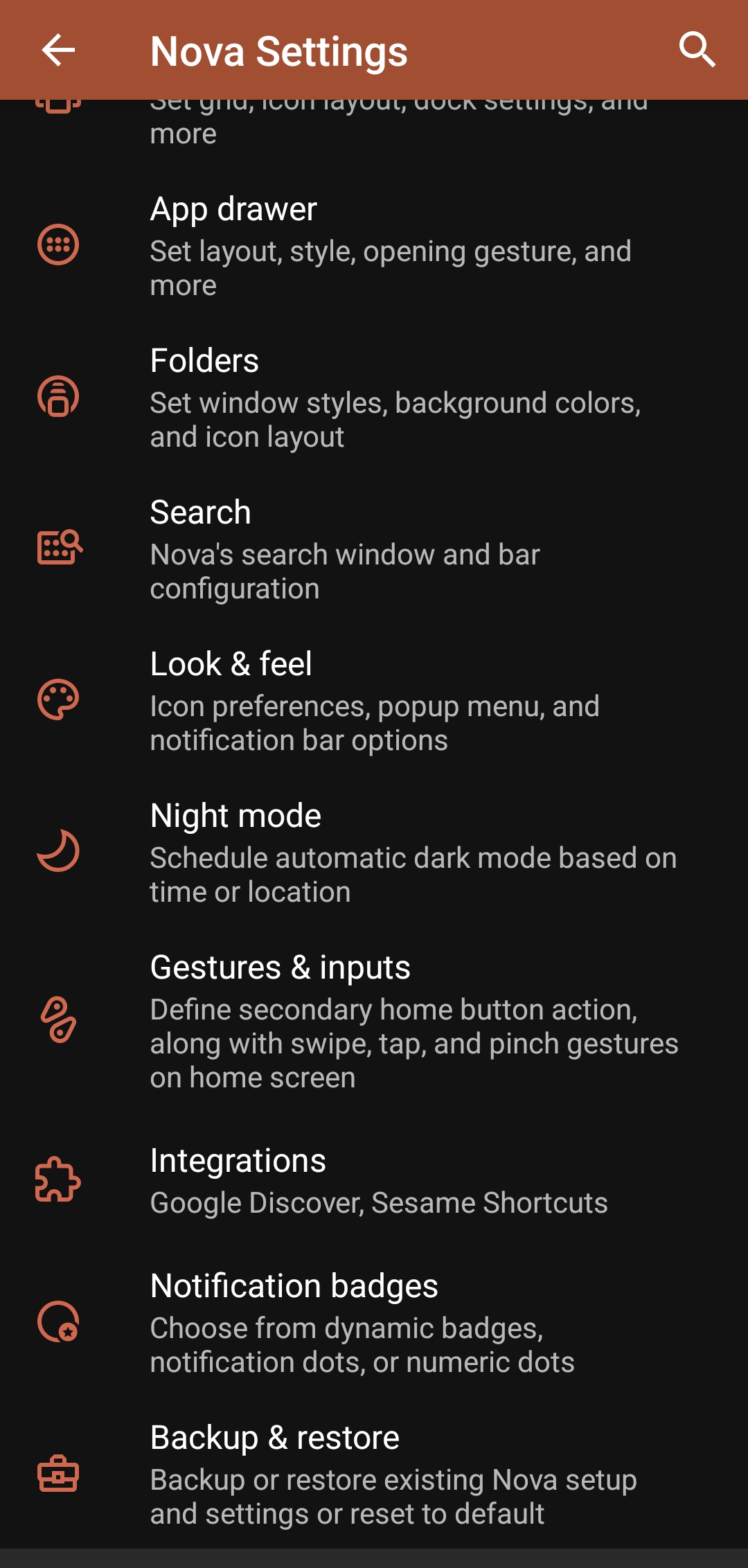Open Search configuration row
Image resolution: width=748 pixels, height=1568 pixels.
coord(374,549)
